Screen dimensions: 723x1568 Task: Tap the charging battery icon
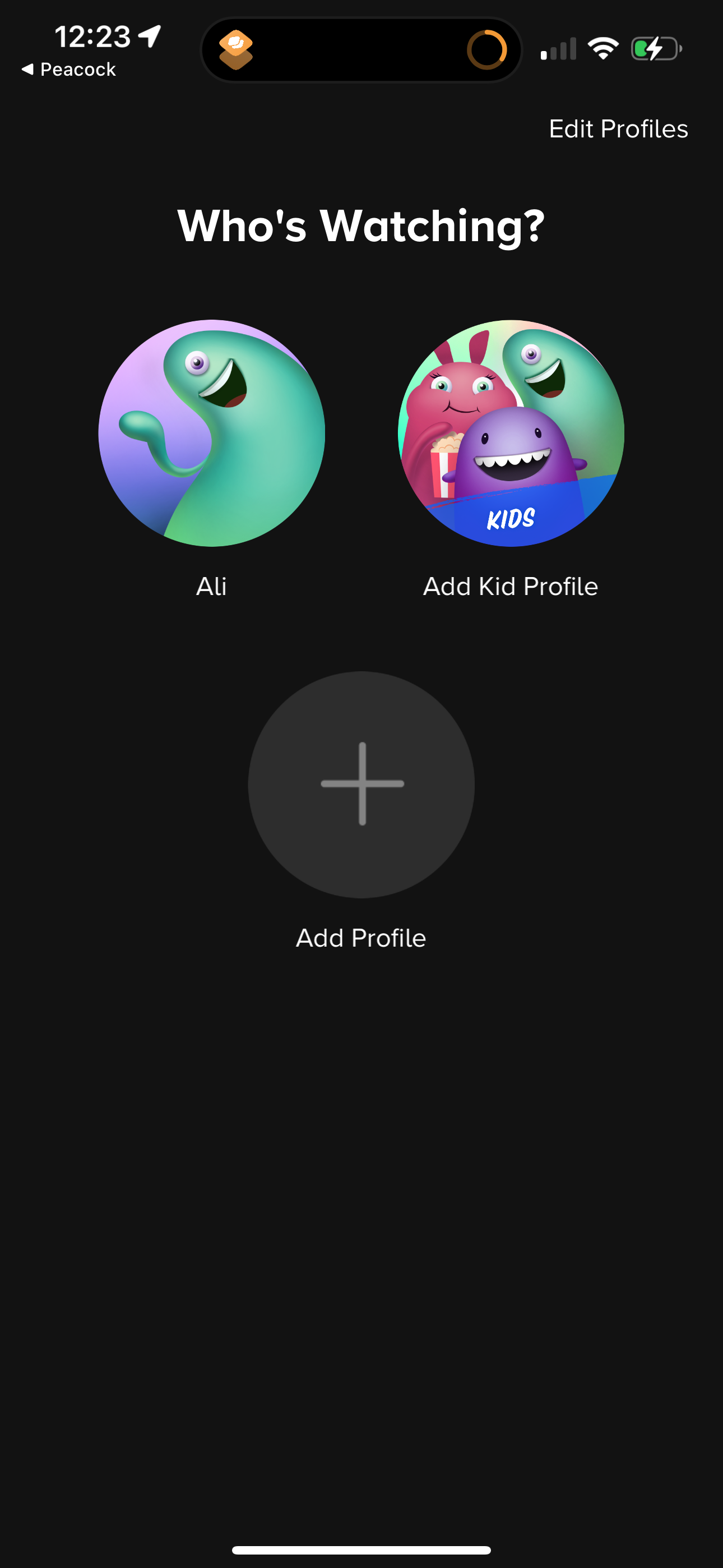click(x=656, y=48)
